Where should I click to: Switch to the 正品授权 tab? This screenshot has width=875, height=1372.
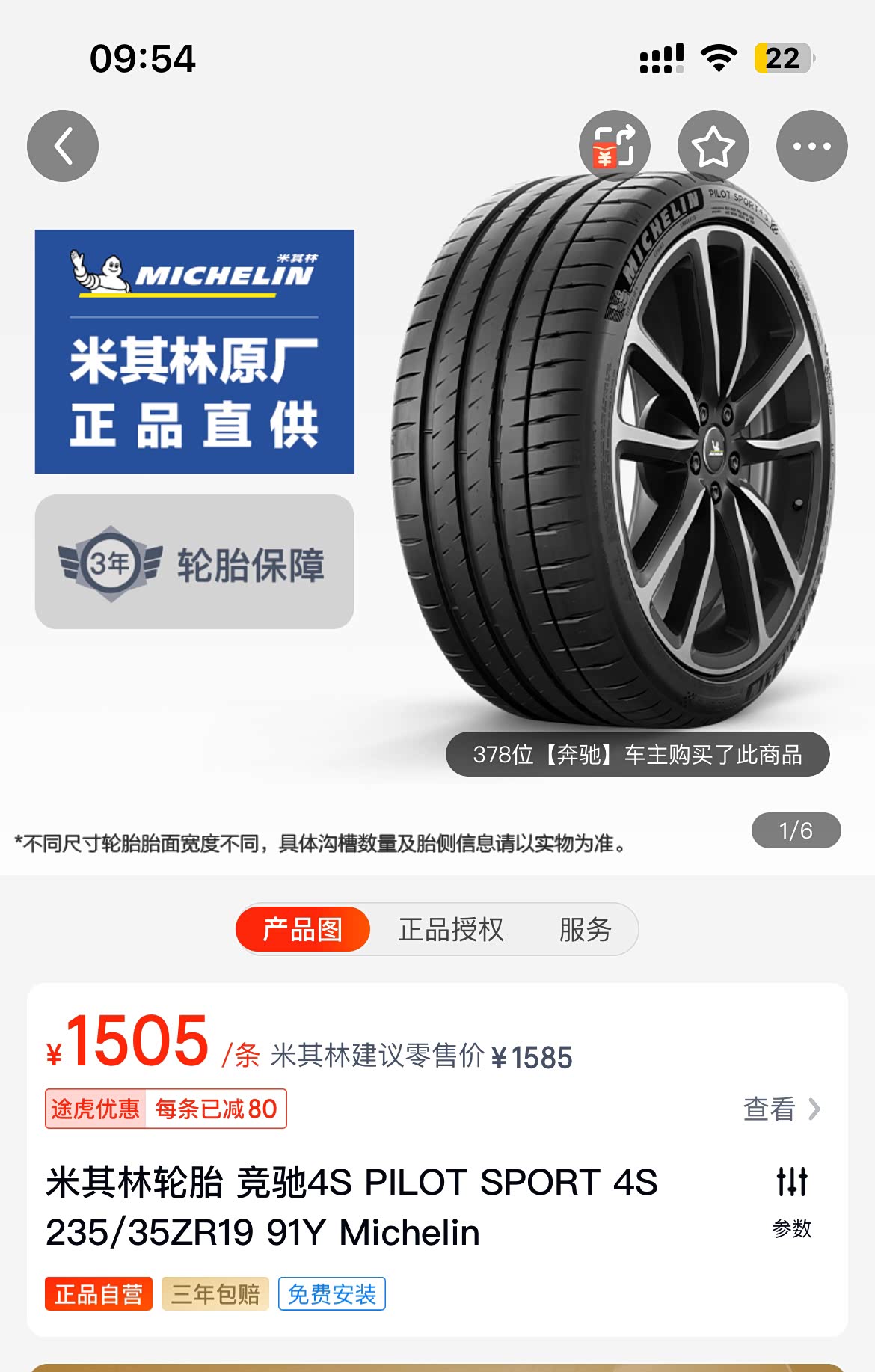coord(451,930)
